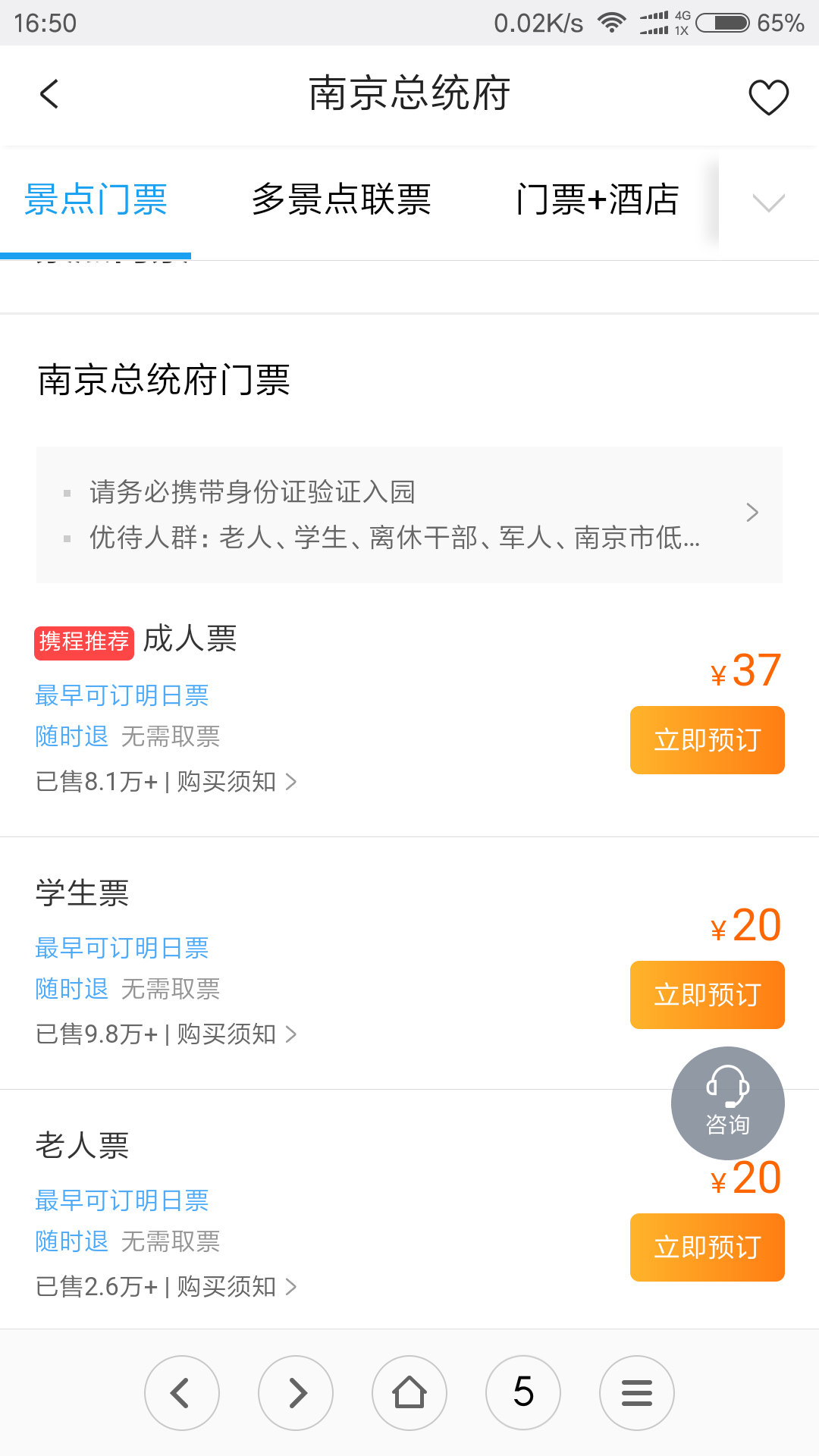Book the 老人票 now
Screen dimensions: 819x1456
pos(707,1247)
